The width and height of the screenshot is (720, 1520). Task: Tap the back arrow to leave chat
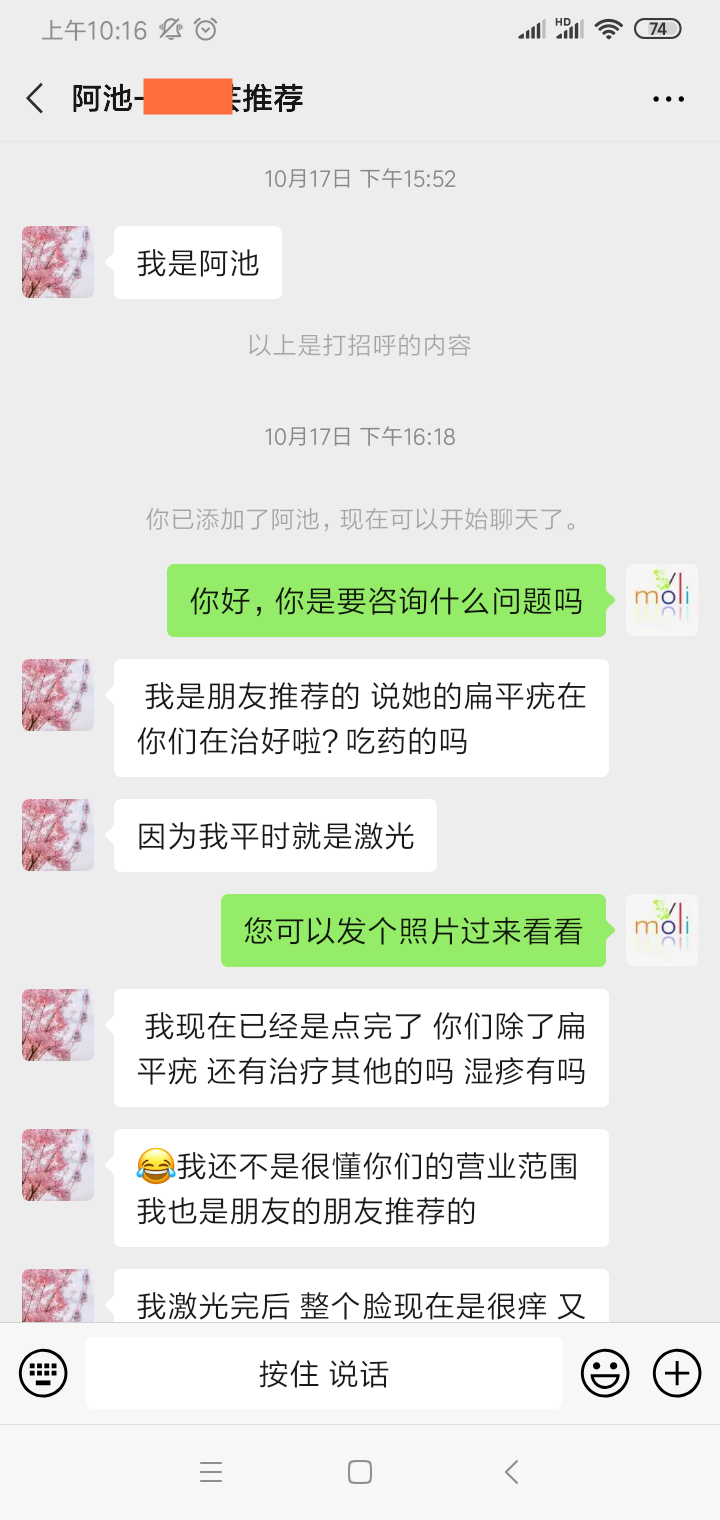pos(34,98)
